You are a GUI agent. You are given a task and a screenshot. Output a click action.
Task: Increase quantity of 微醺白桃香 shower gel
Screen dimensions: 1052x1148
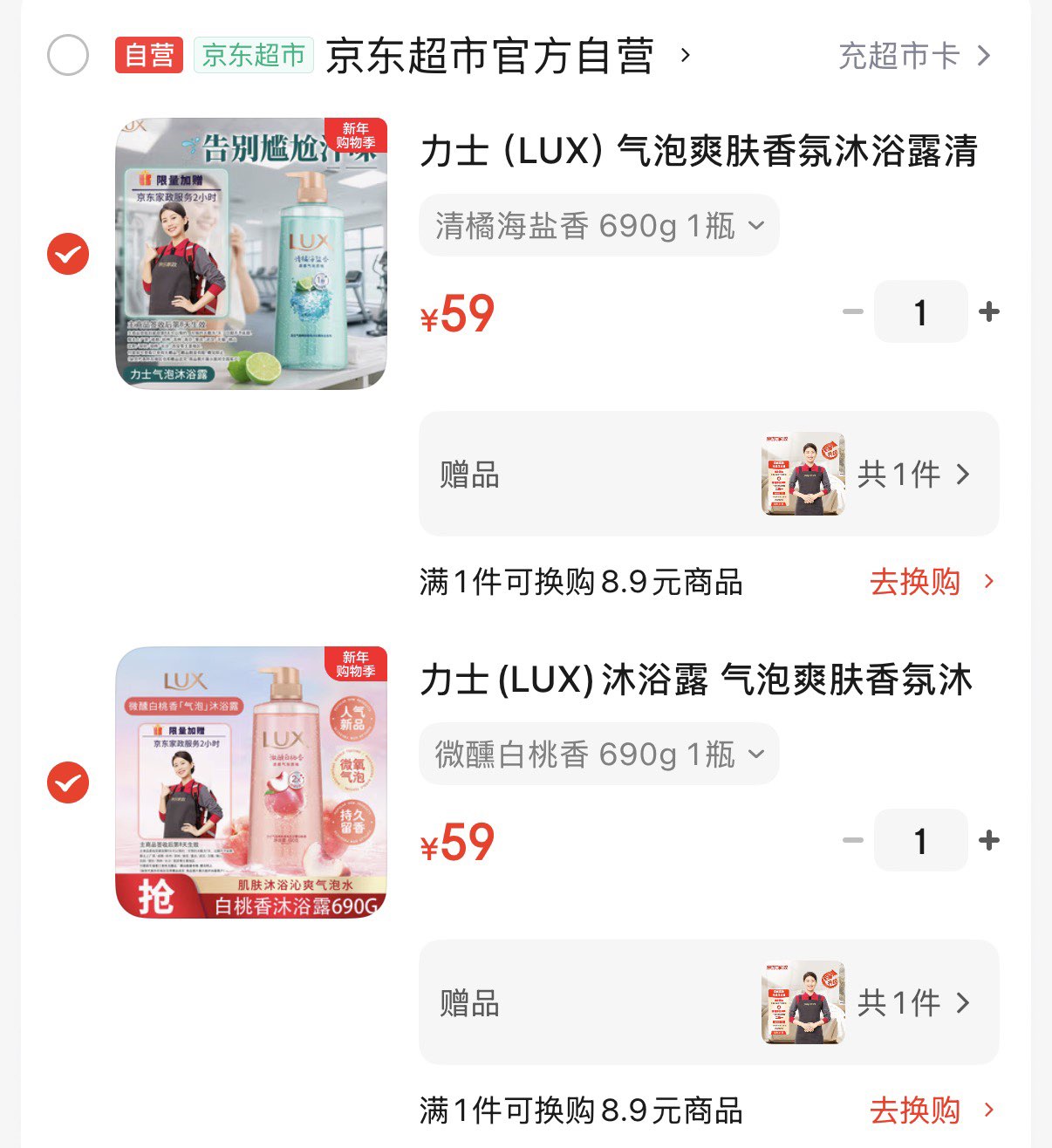[989, 840]
